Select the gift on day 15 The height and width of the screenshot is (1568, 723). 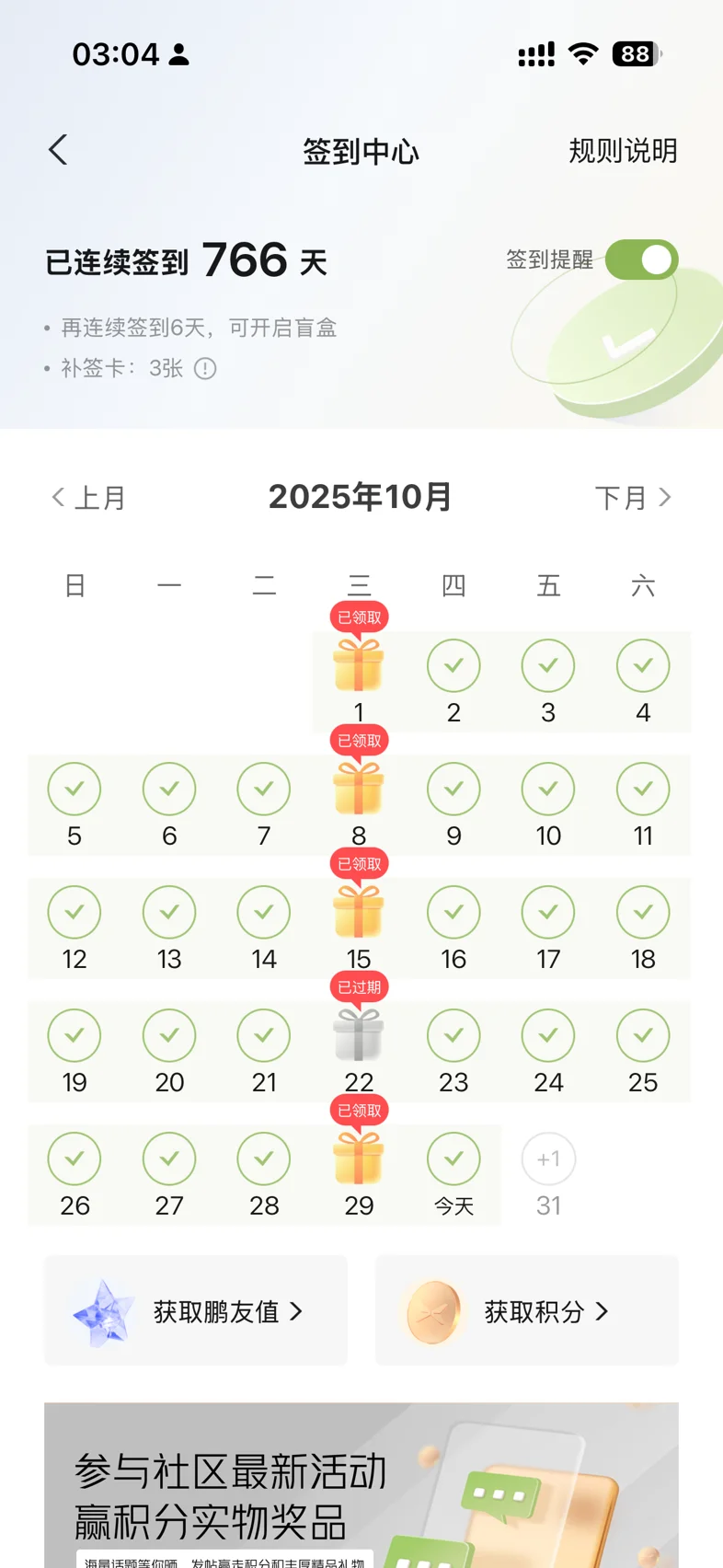point(359,911)
